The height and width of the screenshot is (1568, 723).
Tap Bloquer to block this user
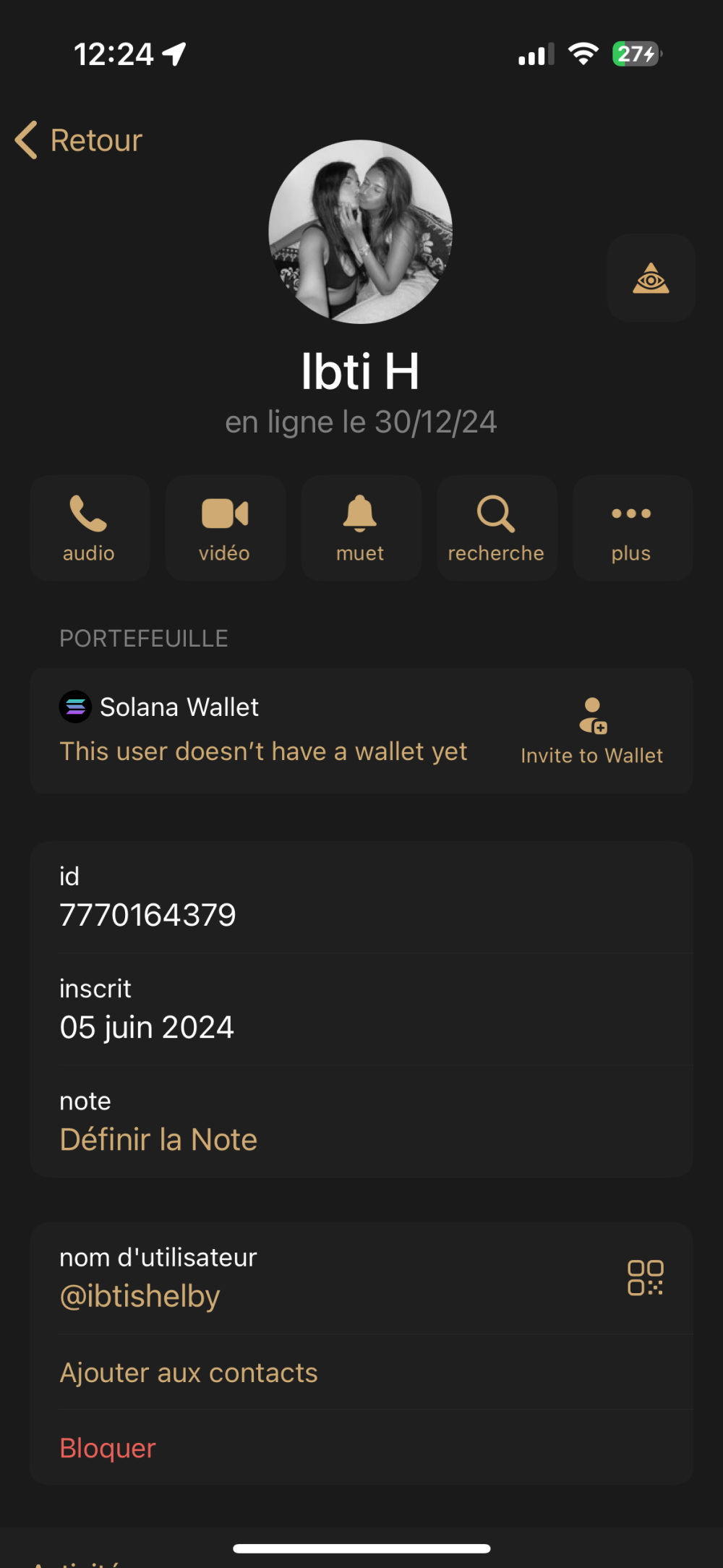pos(108,1448)
